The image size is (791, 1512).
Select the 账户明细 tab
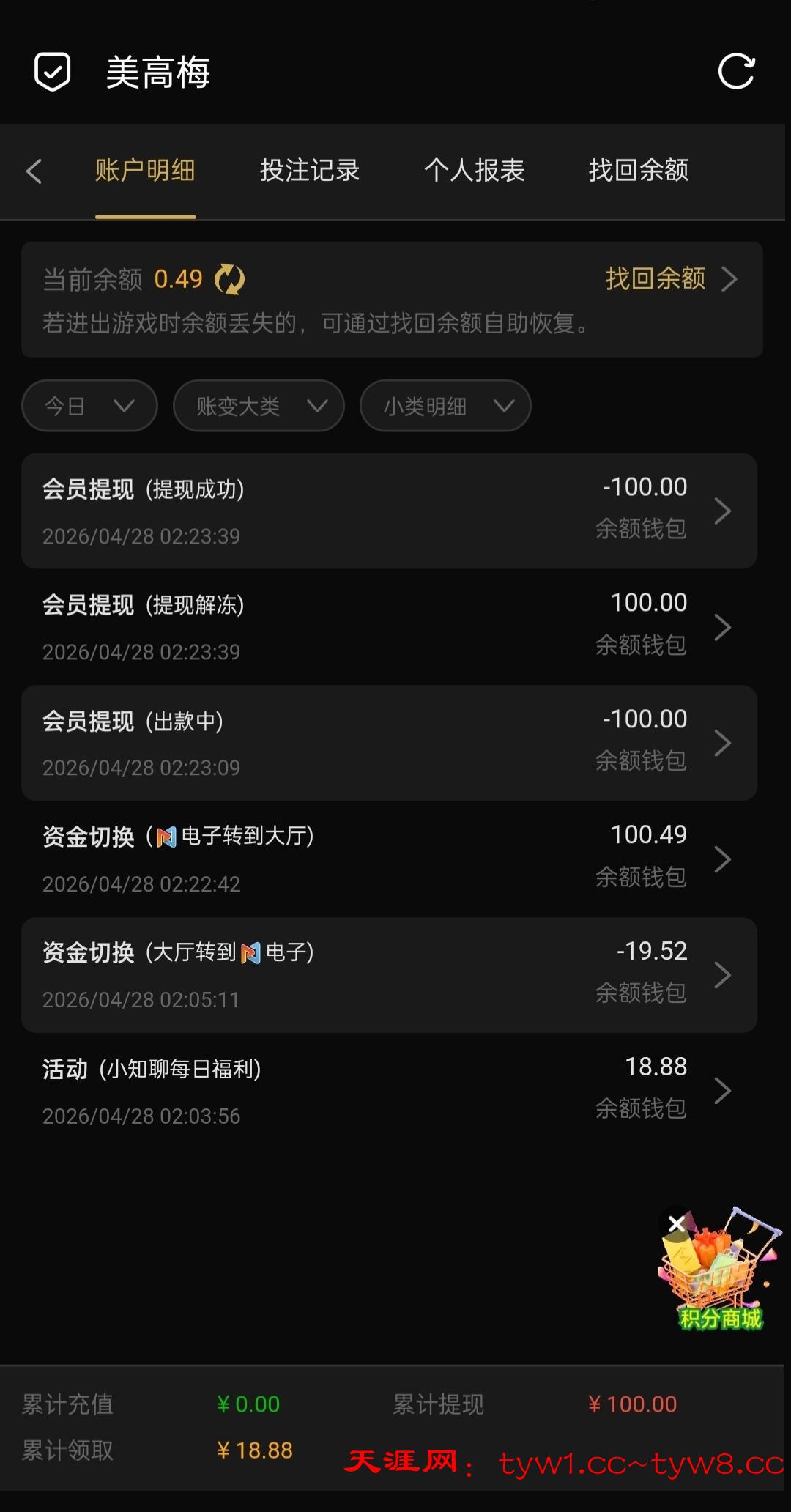point(145,171)
